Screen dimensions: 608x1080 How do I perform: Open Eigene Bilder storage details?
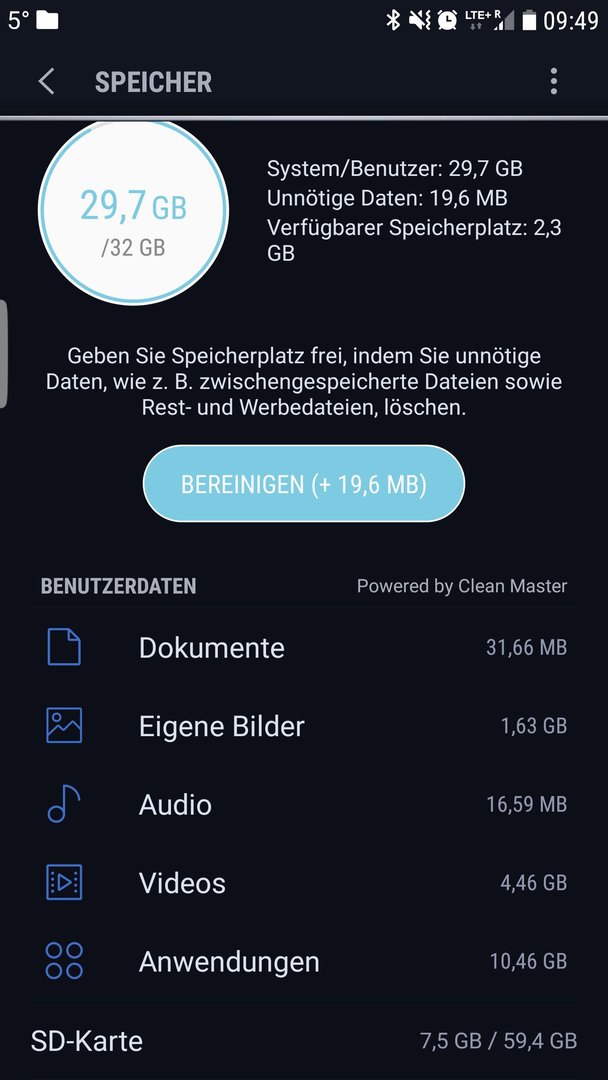[x=304, y=726]
